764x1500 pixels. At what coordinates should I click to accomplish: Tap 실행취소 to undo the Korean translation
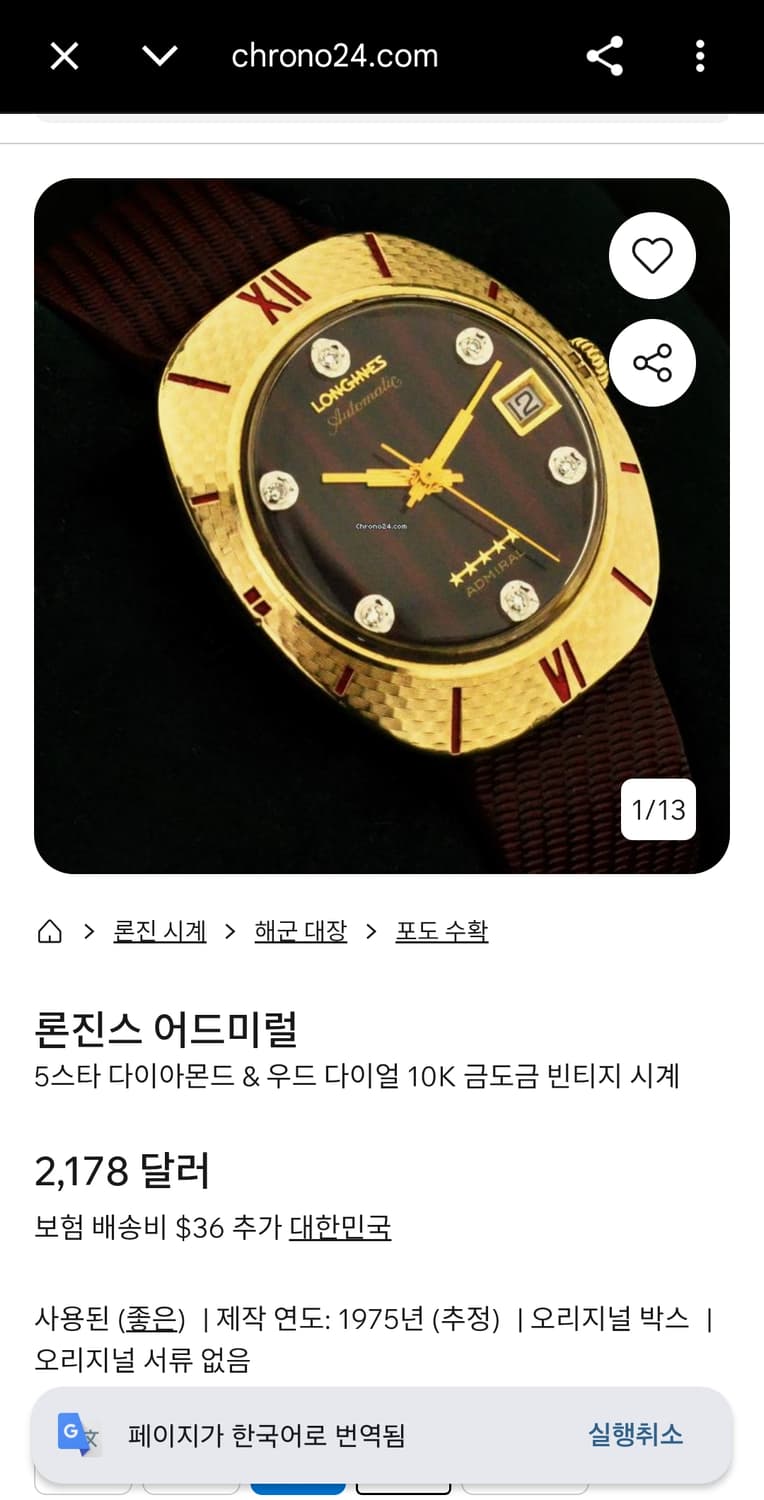pos(636,1435)
